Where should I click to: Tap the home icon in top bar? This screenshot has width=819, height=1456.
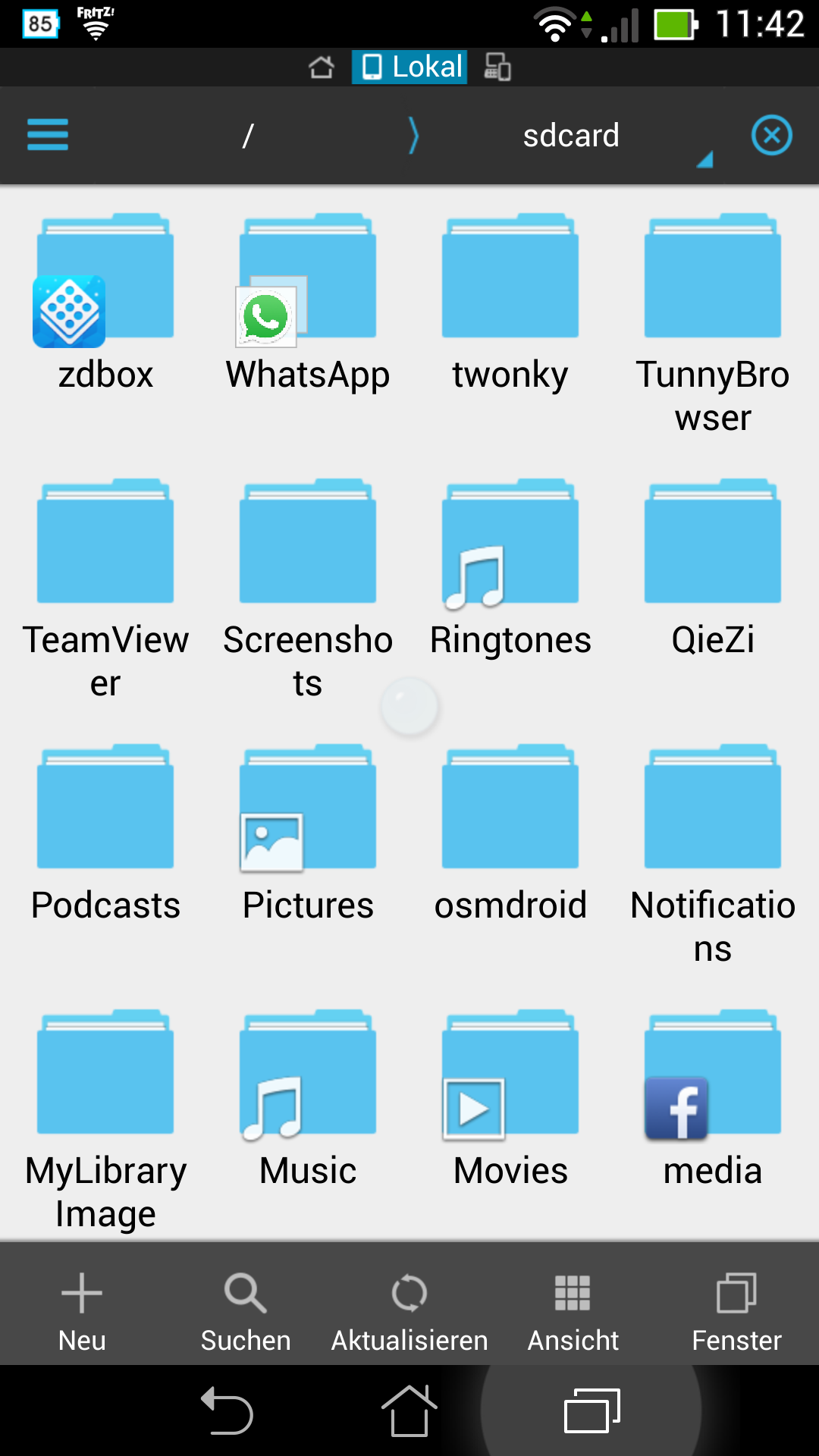click(x=322, y=67)
